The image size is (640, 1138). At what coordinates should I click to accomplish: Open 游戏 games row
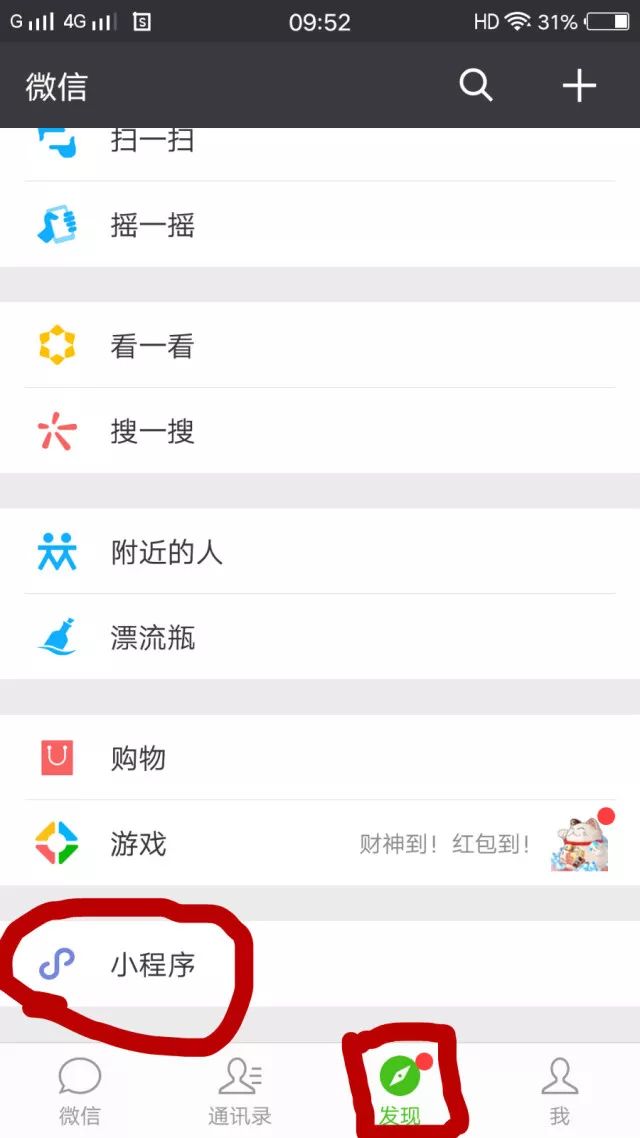(320, 843)
